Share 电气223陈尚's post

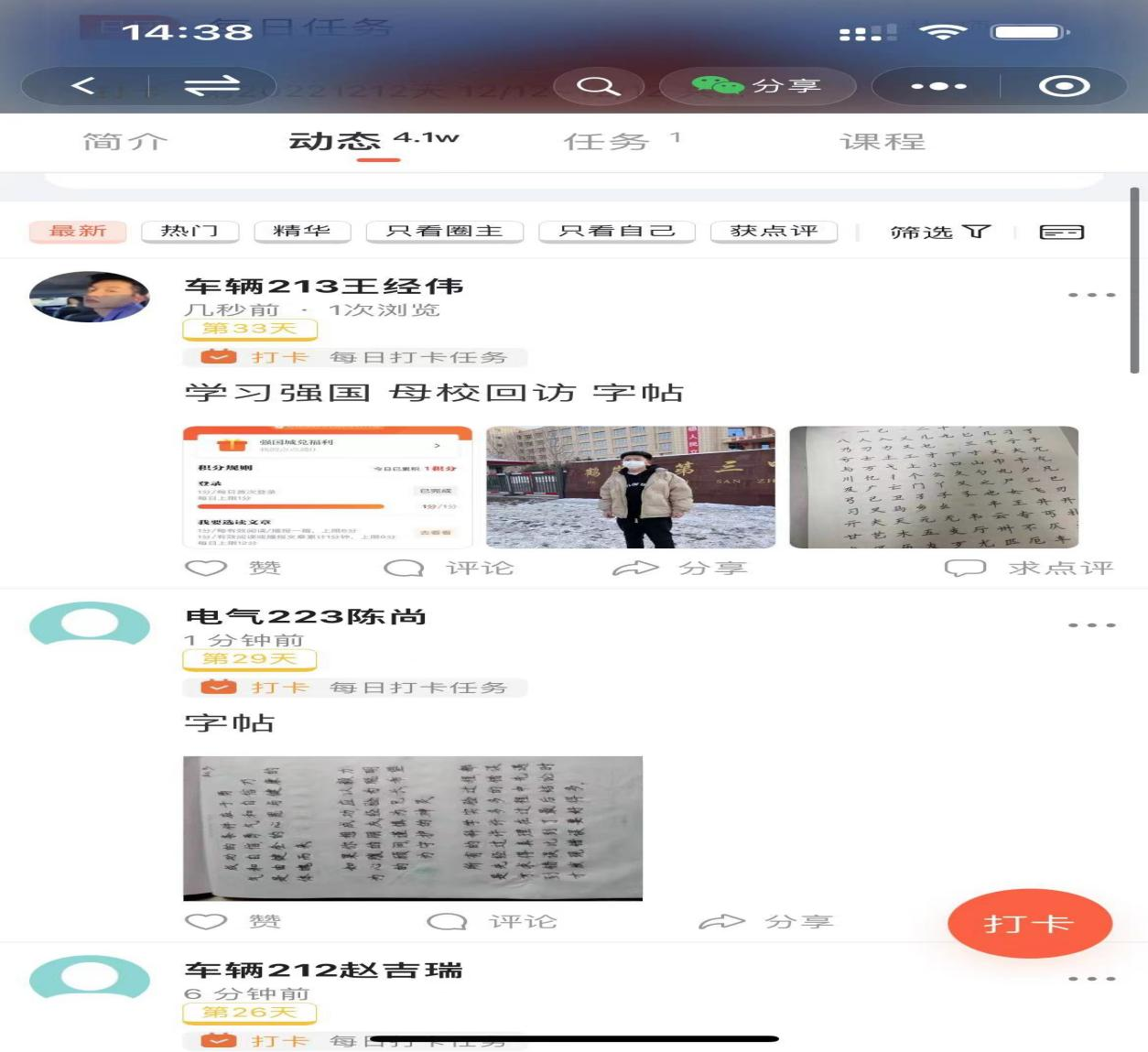point(765,922)
